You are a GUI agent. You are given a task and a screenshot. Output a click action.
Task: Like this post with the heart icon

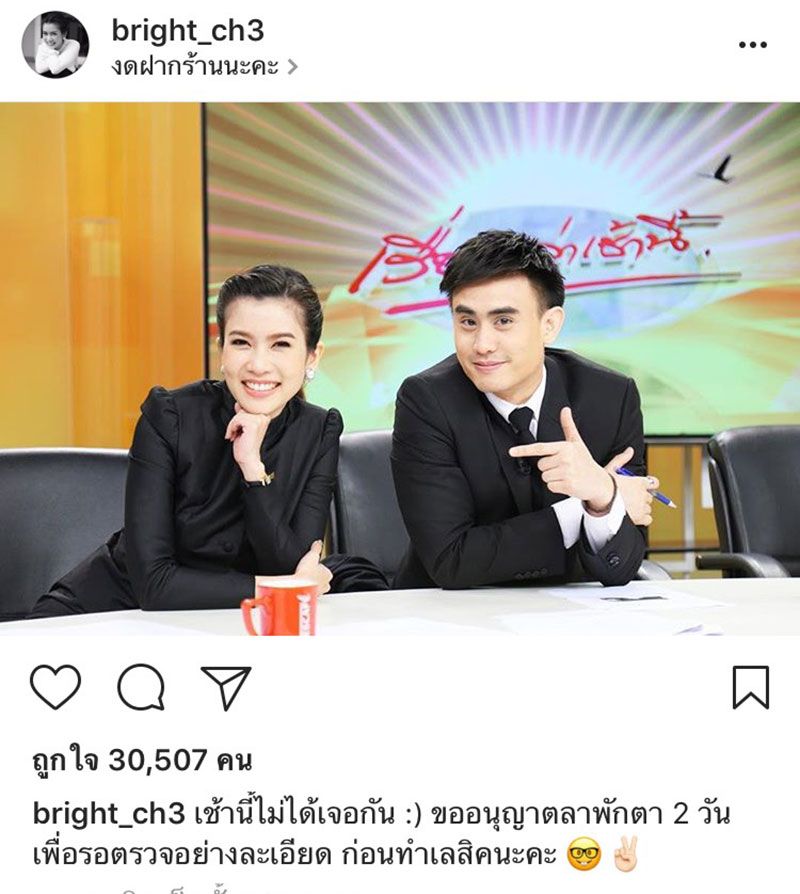(x=55, y=688)
